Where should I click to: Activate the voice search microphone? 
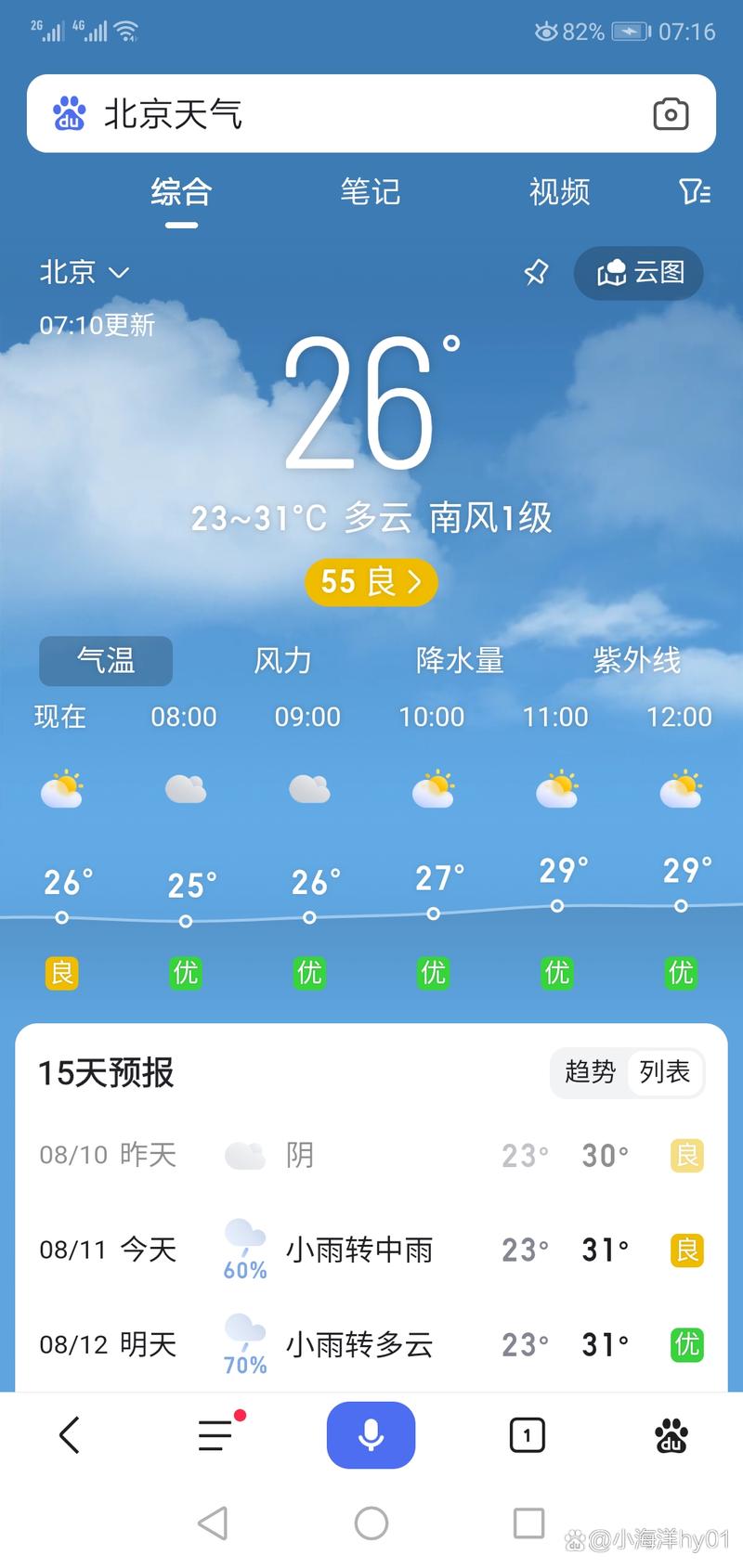pos(371,1434)
